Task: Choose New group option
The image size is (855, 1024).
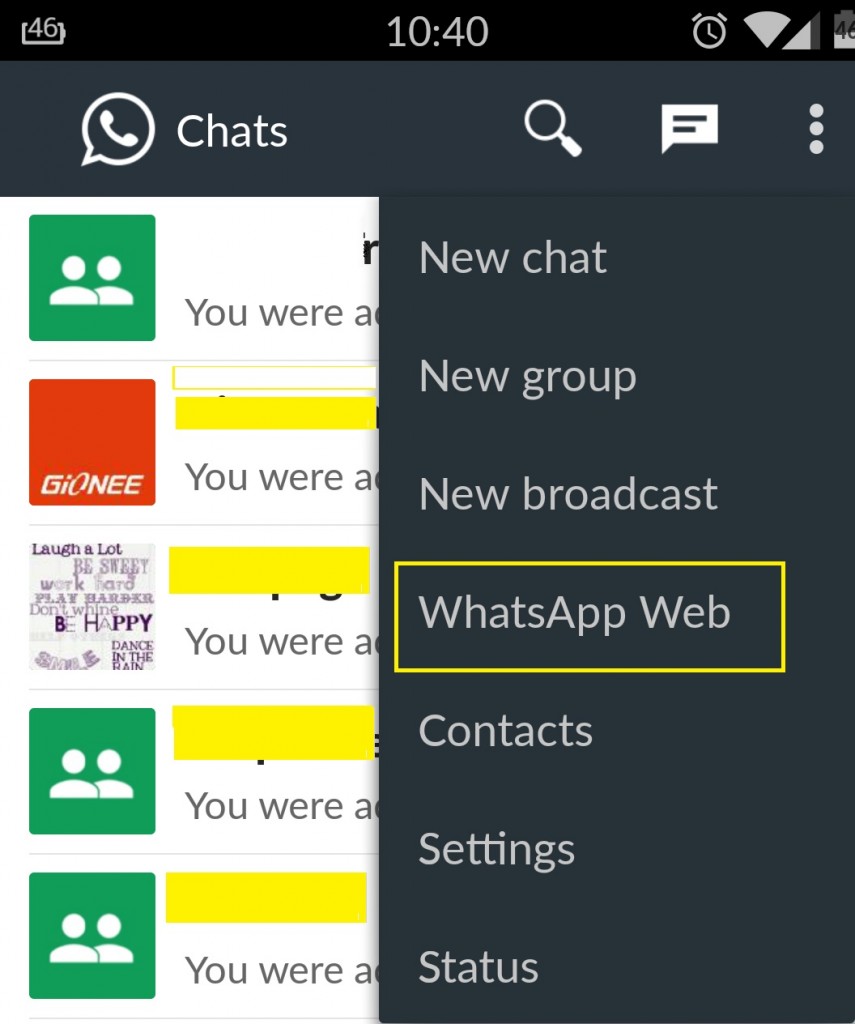Action: (527, 377)
